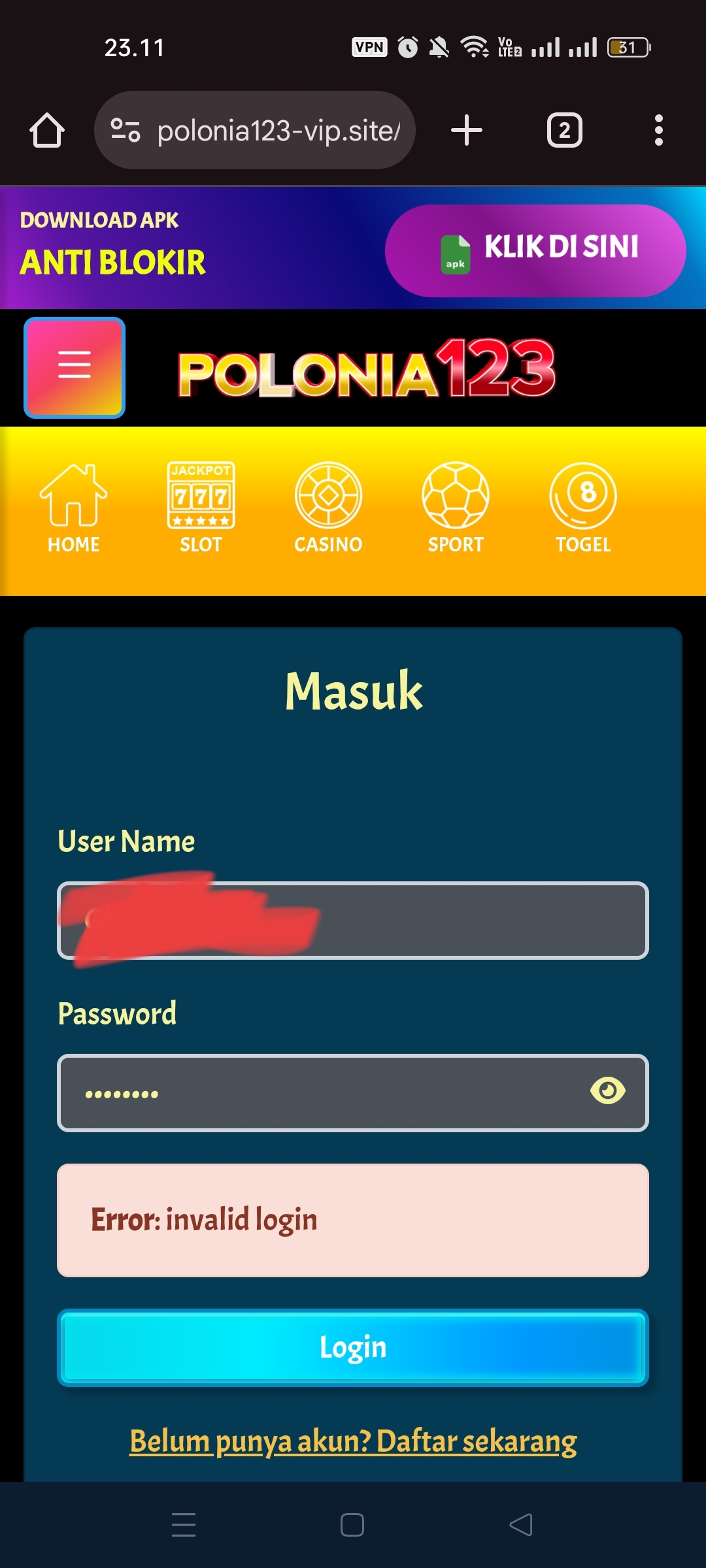The width and height of the screenshot is (706, 1568).
Task: Tap the address bar showing polonia123-vip.site
Action: pos(255,130)
